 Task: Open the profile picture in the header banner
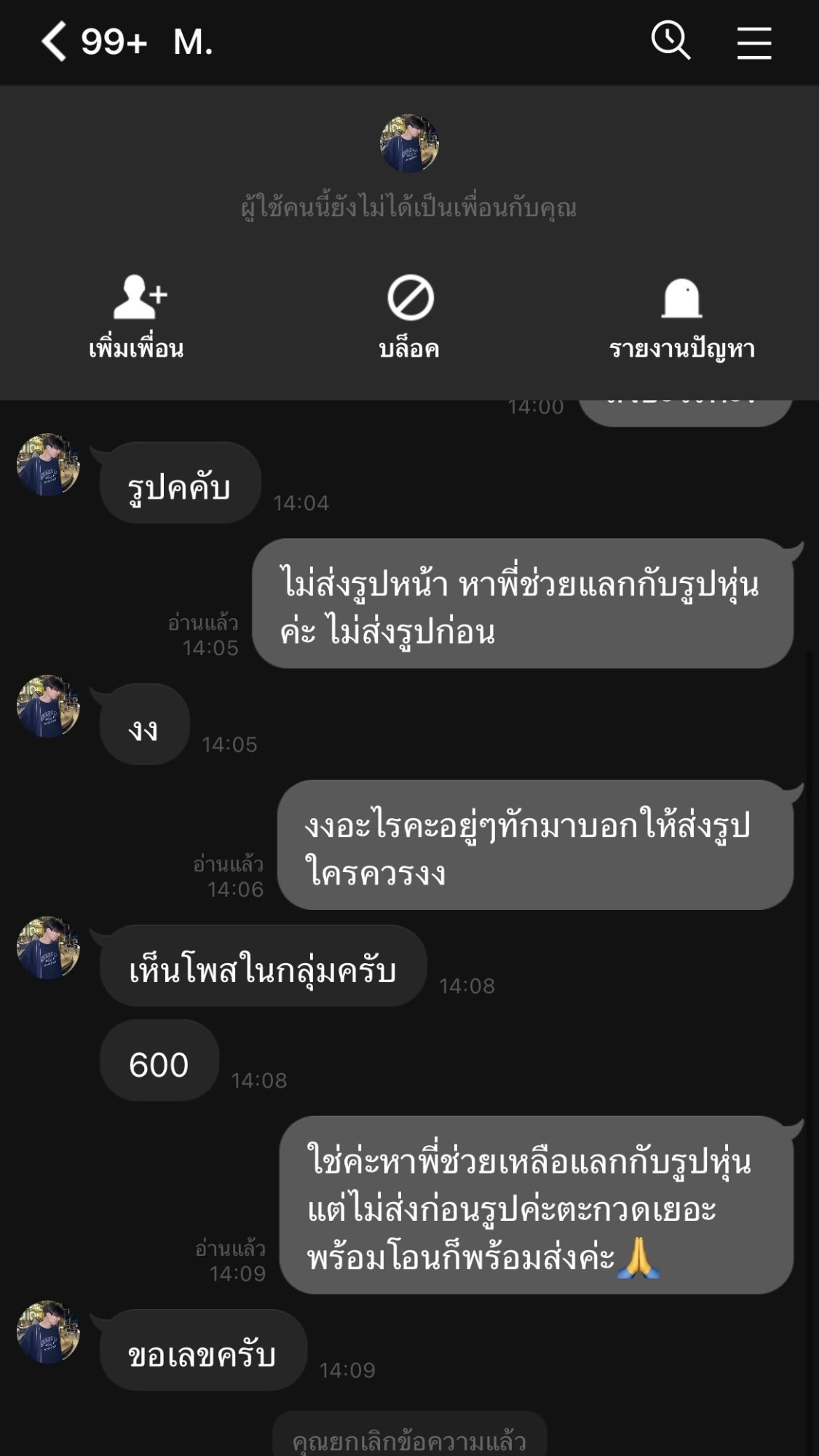(x=410, y=143)
